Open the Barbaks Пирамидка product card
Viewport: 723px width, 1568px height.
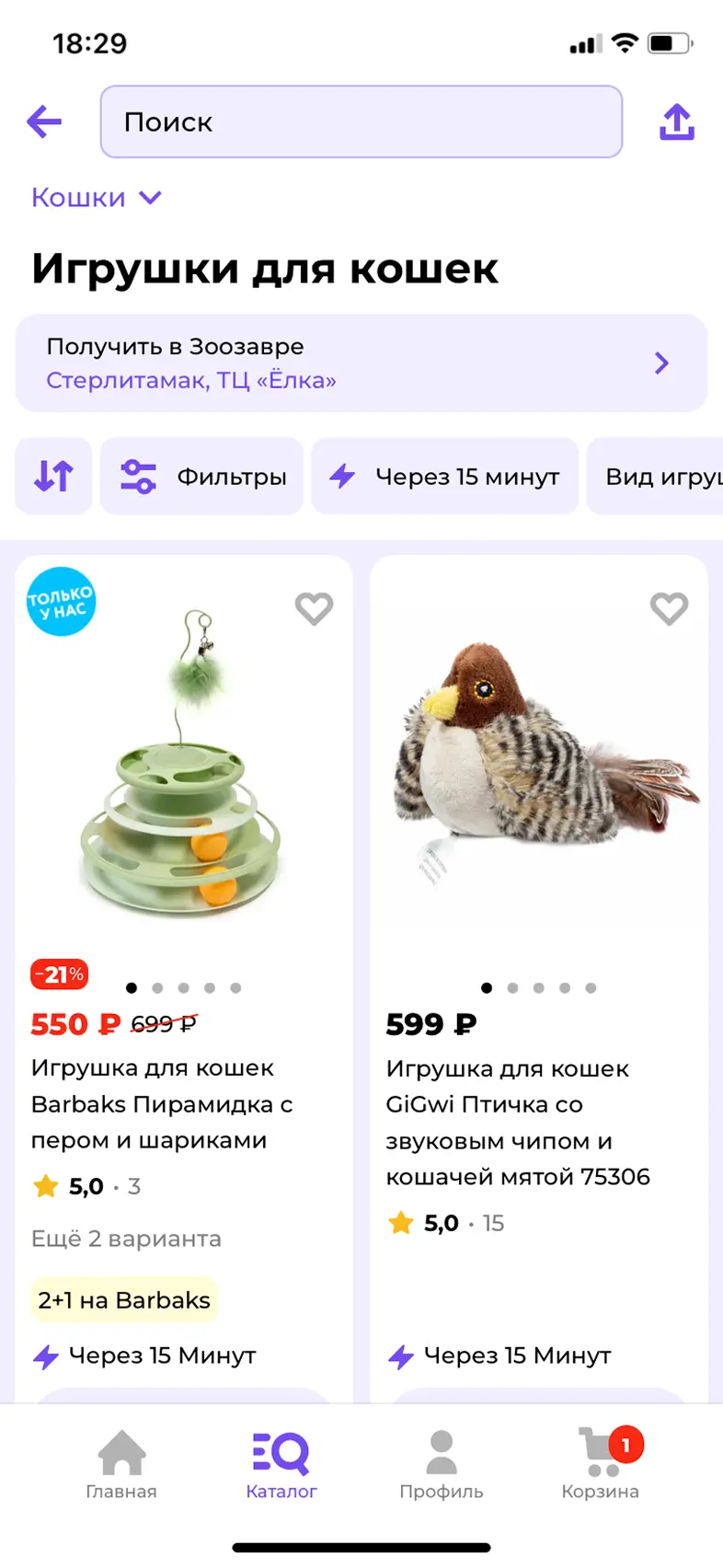[x=184, y=1103]
